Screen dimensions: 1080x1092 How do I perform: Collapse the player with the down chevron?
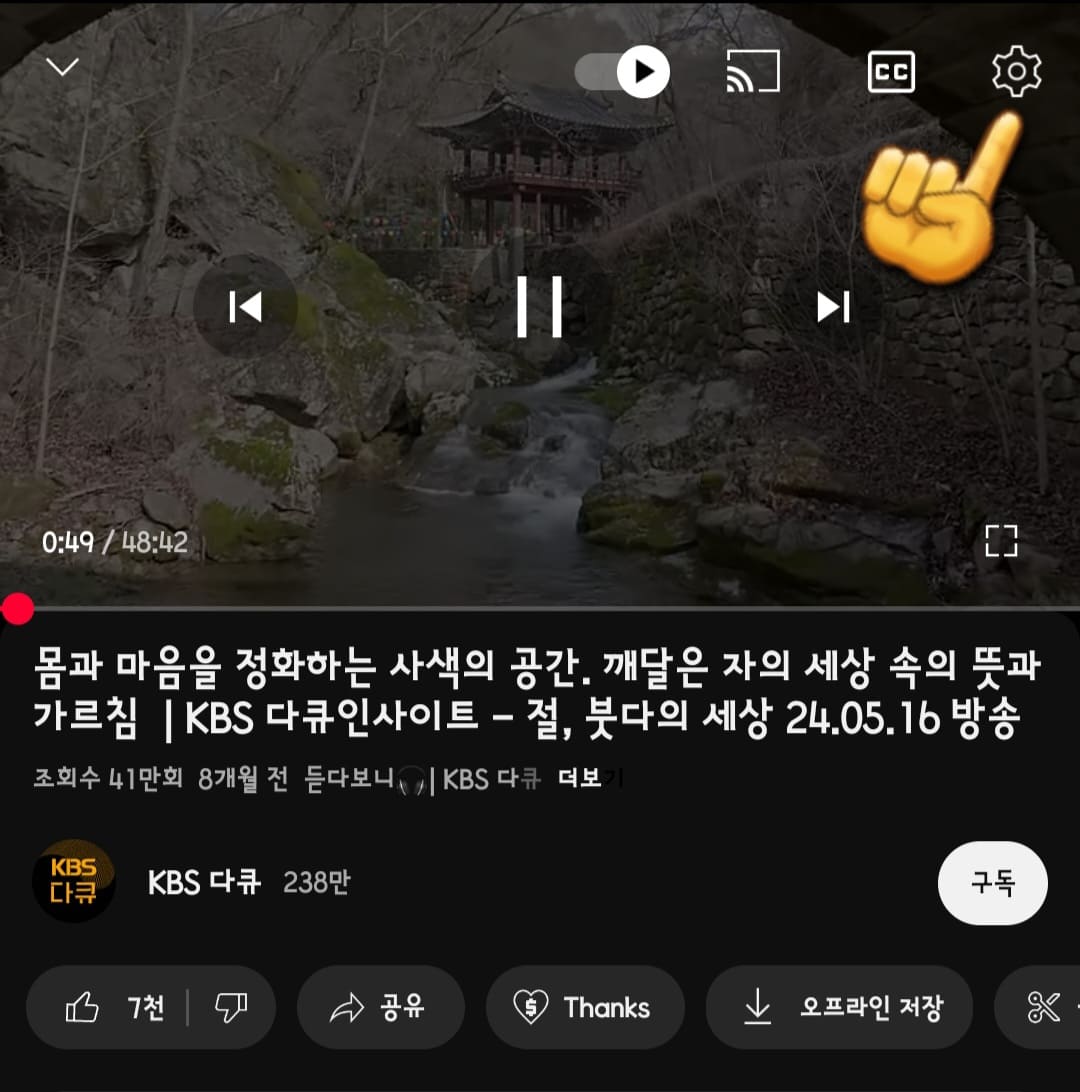pyautogui.click(x=62, y=65)
